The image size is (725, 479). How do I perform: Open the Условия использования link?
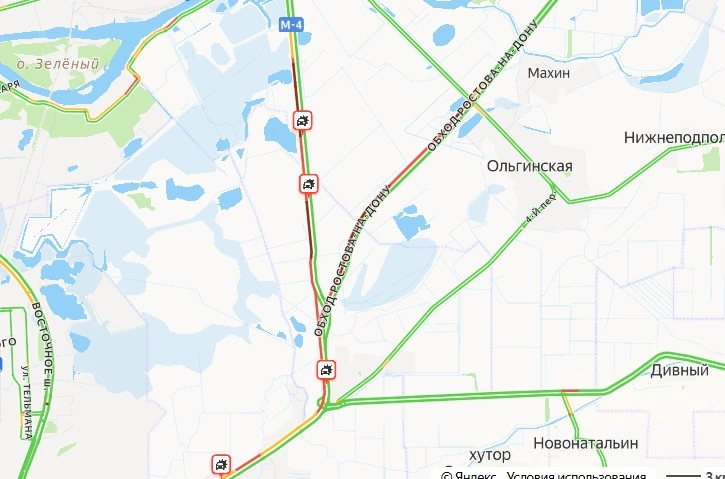tap(576, 476)
